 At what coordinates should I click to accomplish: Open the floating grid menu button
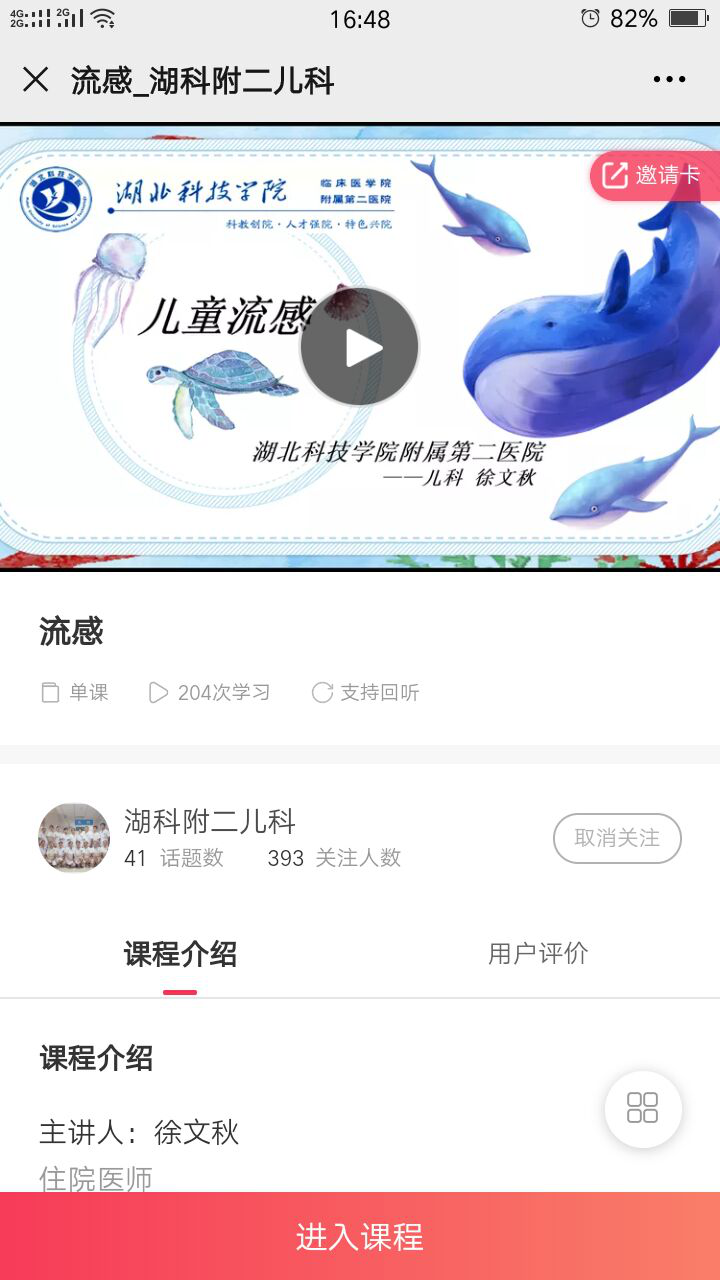(643, 1108)
